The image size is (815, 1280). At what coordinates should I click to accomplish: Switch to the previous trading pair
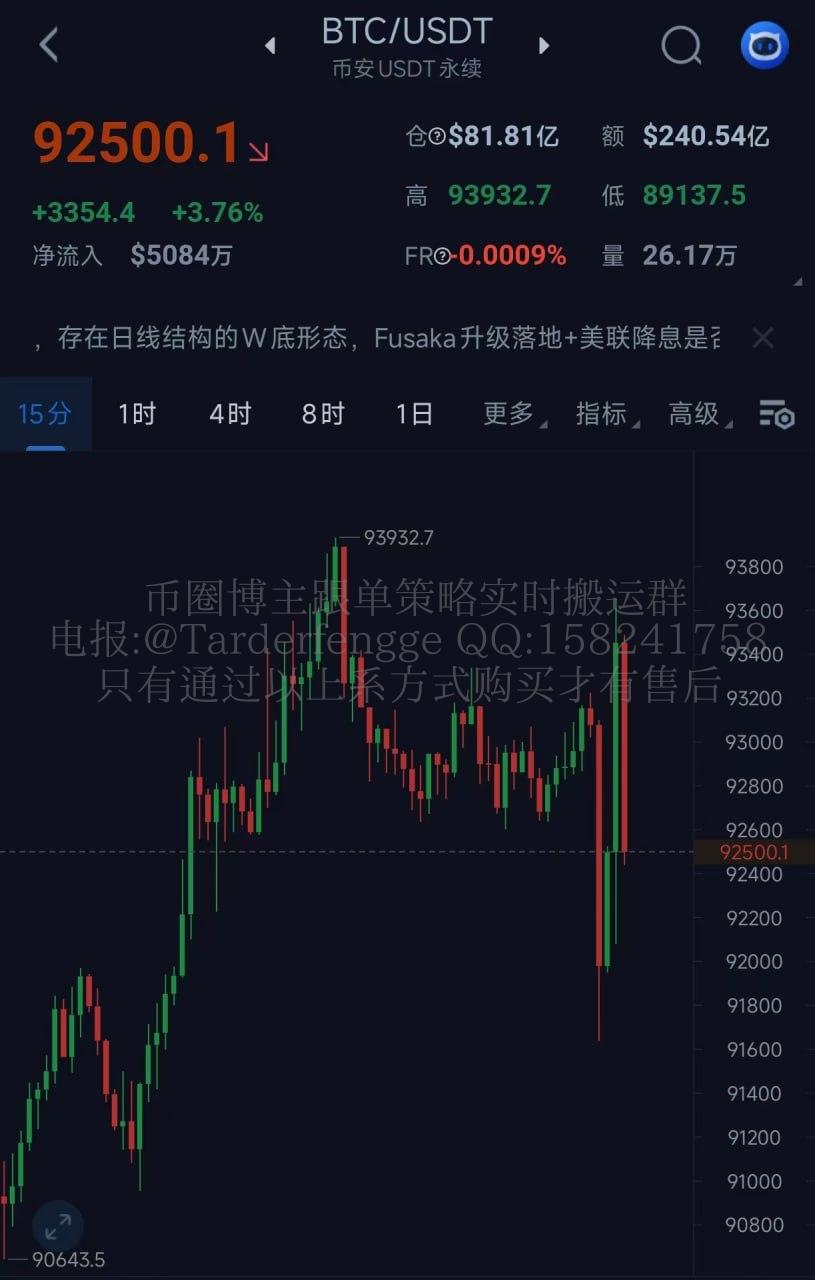pos(270,46)
